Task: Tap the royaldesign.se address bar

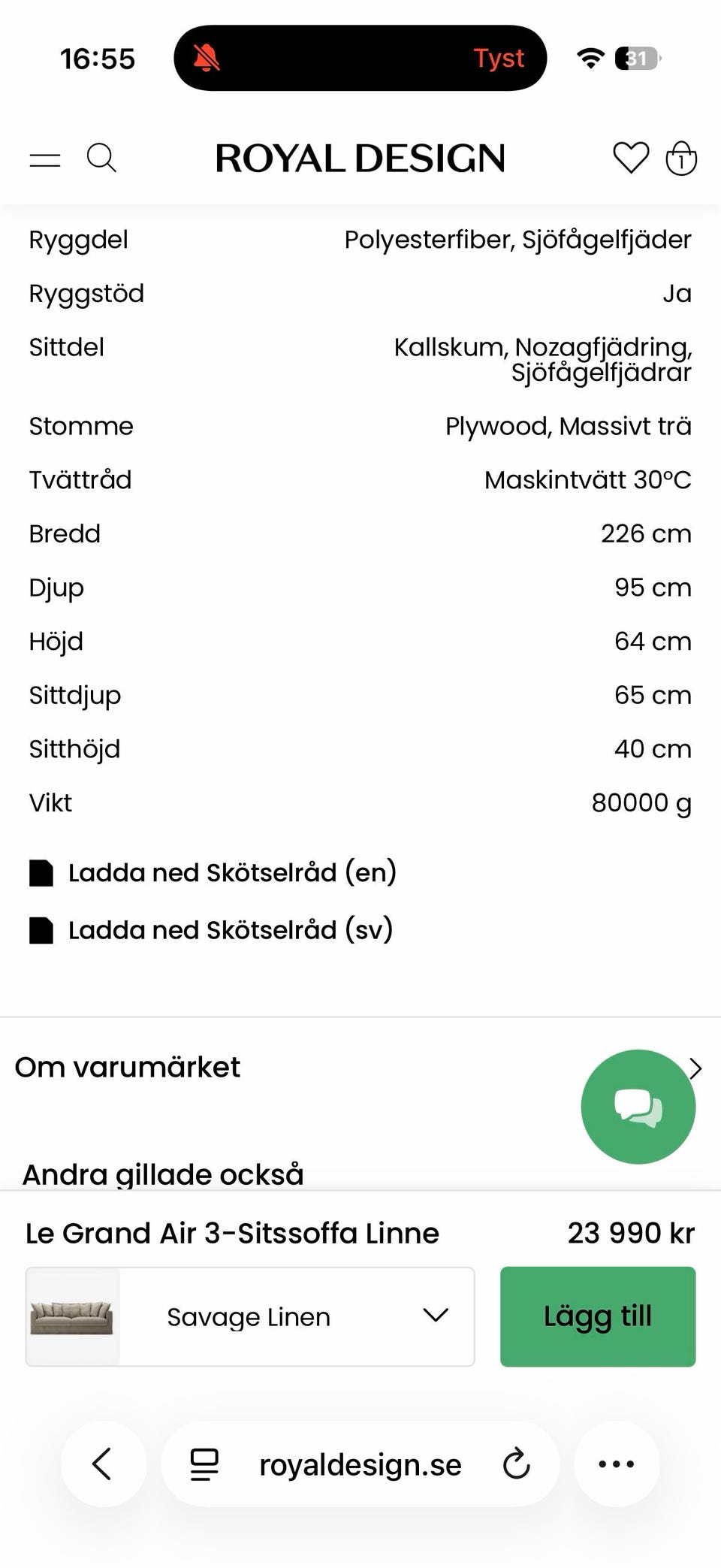Action: 360,1464
